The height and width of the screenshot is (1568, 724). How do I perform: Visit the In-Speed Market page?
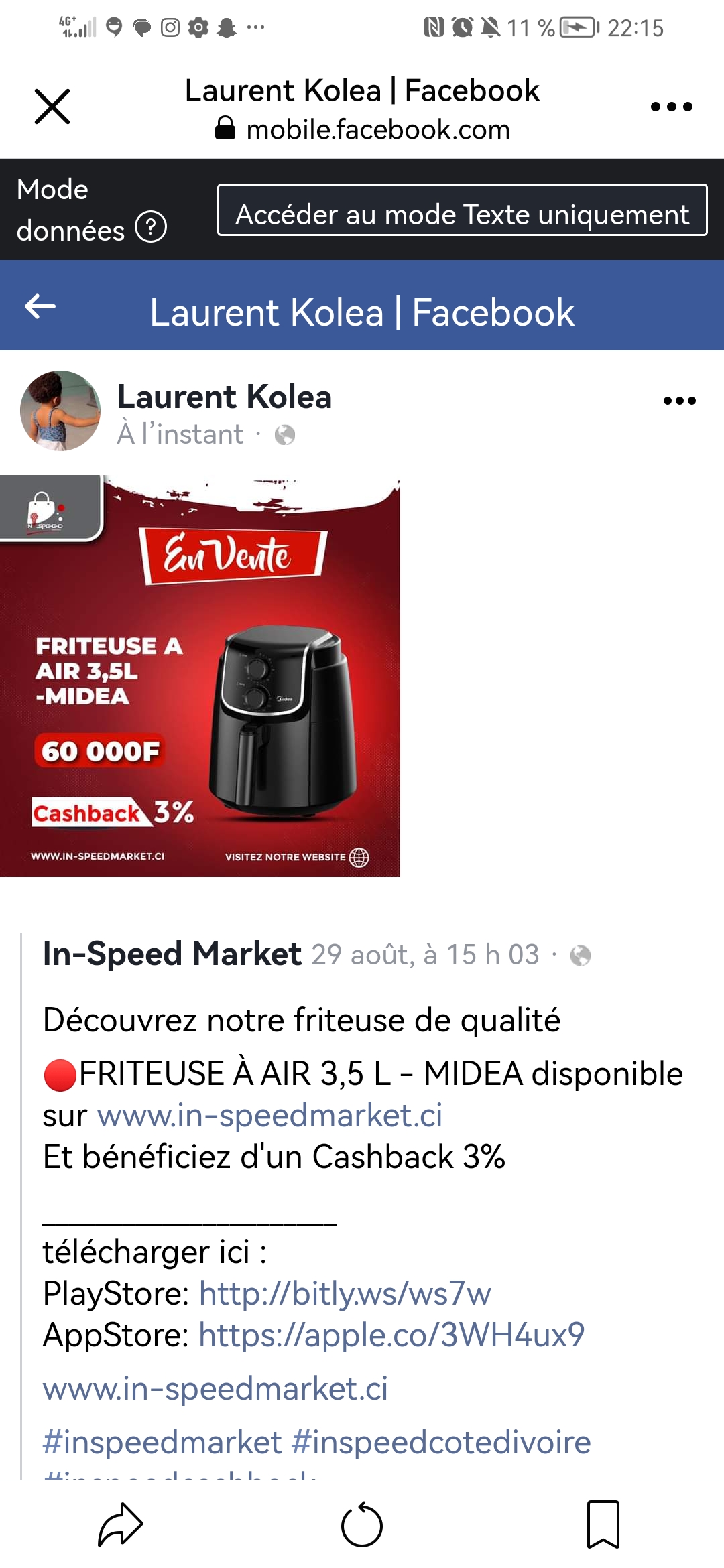(x=172, y=954)
